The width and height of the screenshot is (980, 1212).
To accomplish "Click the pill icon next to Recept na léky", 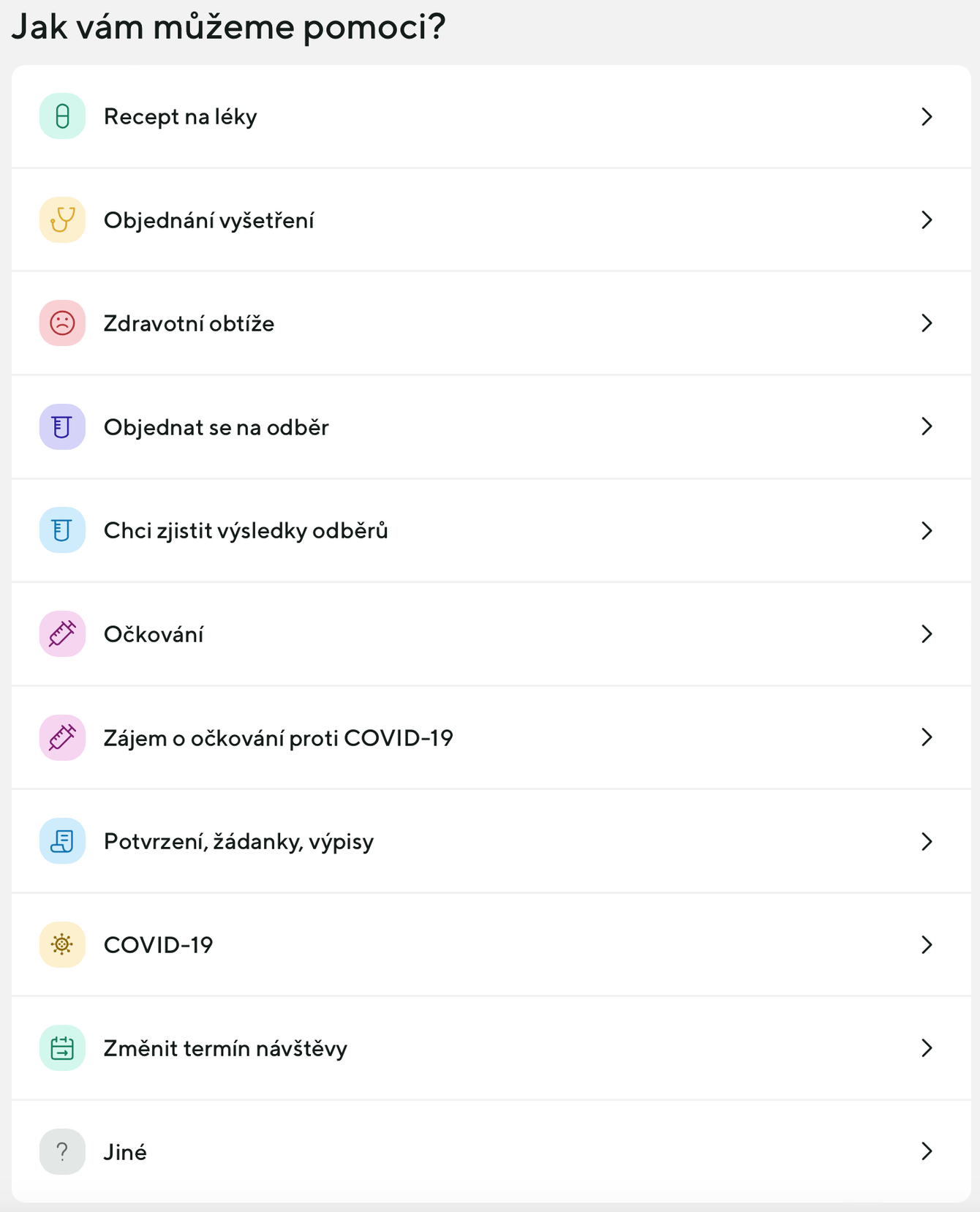I will [x=62, y=116].
